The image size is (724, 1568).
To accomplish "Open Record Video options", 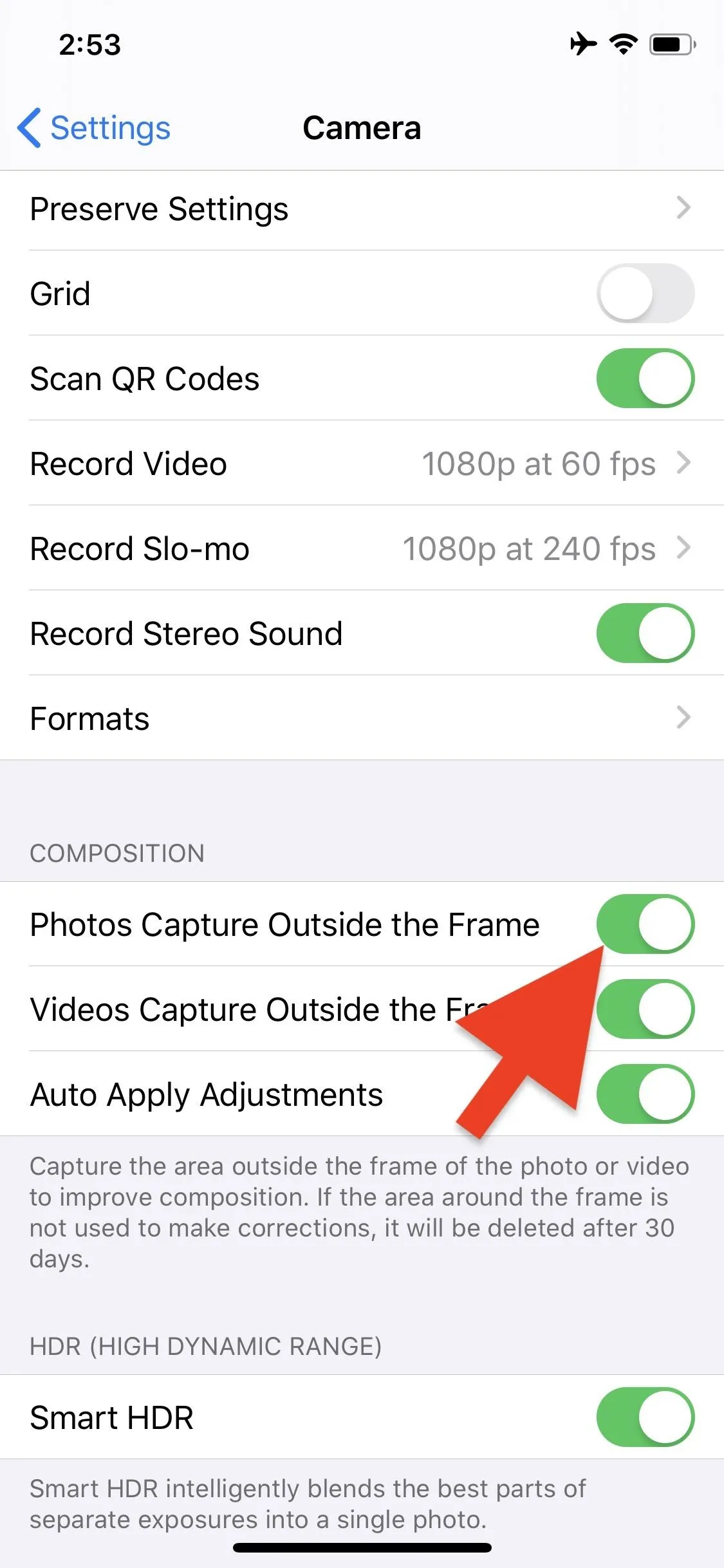I will pos(362,463).
